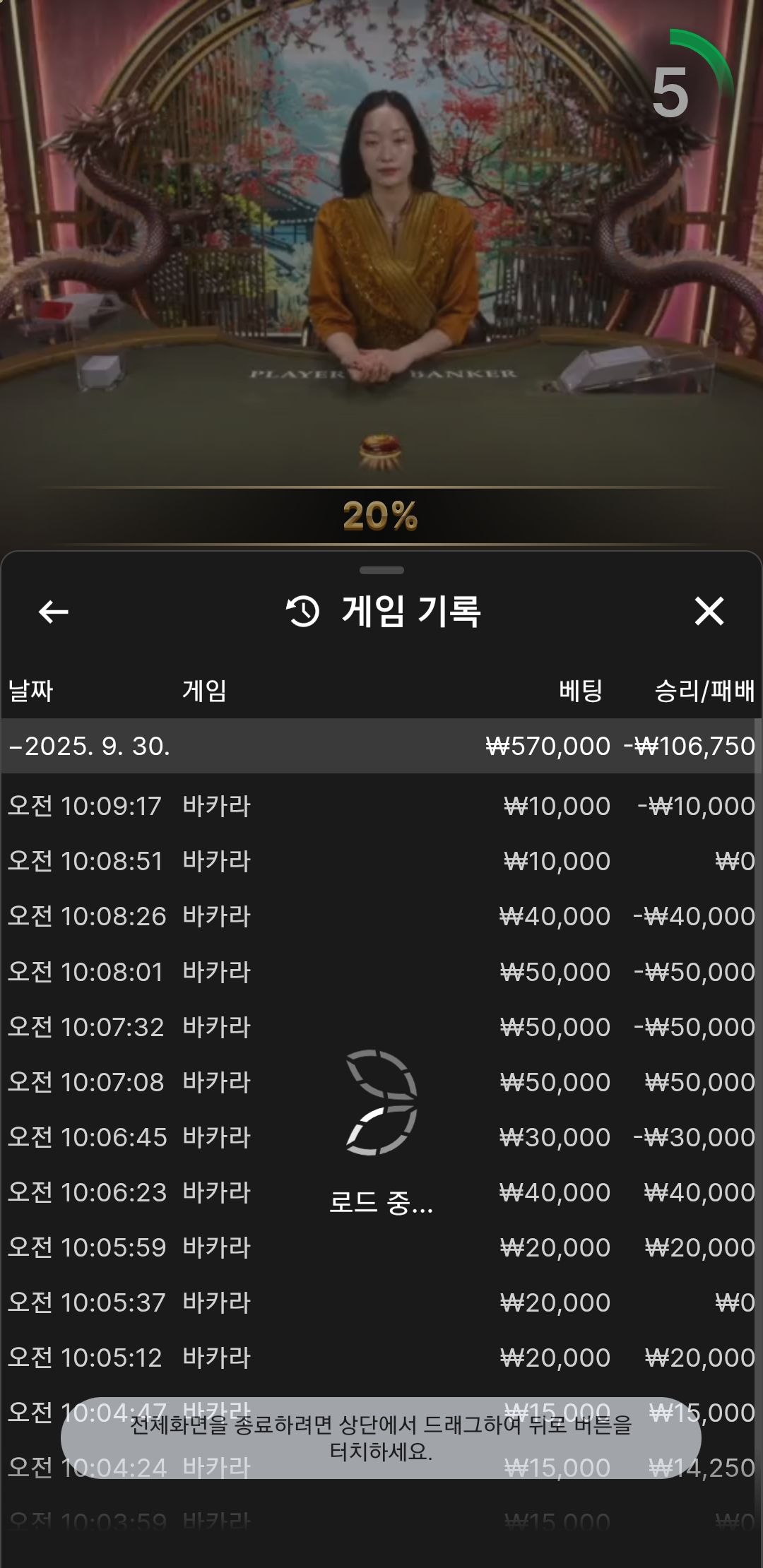The image size is (763, 1568).
Task: Close the 게임 기록 panel
Action: tap(709, 612)
